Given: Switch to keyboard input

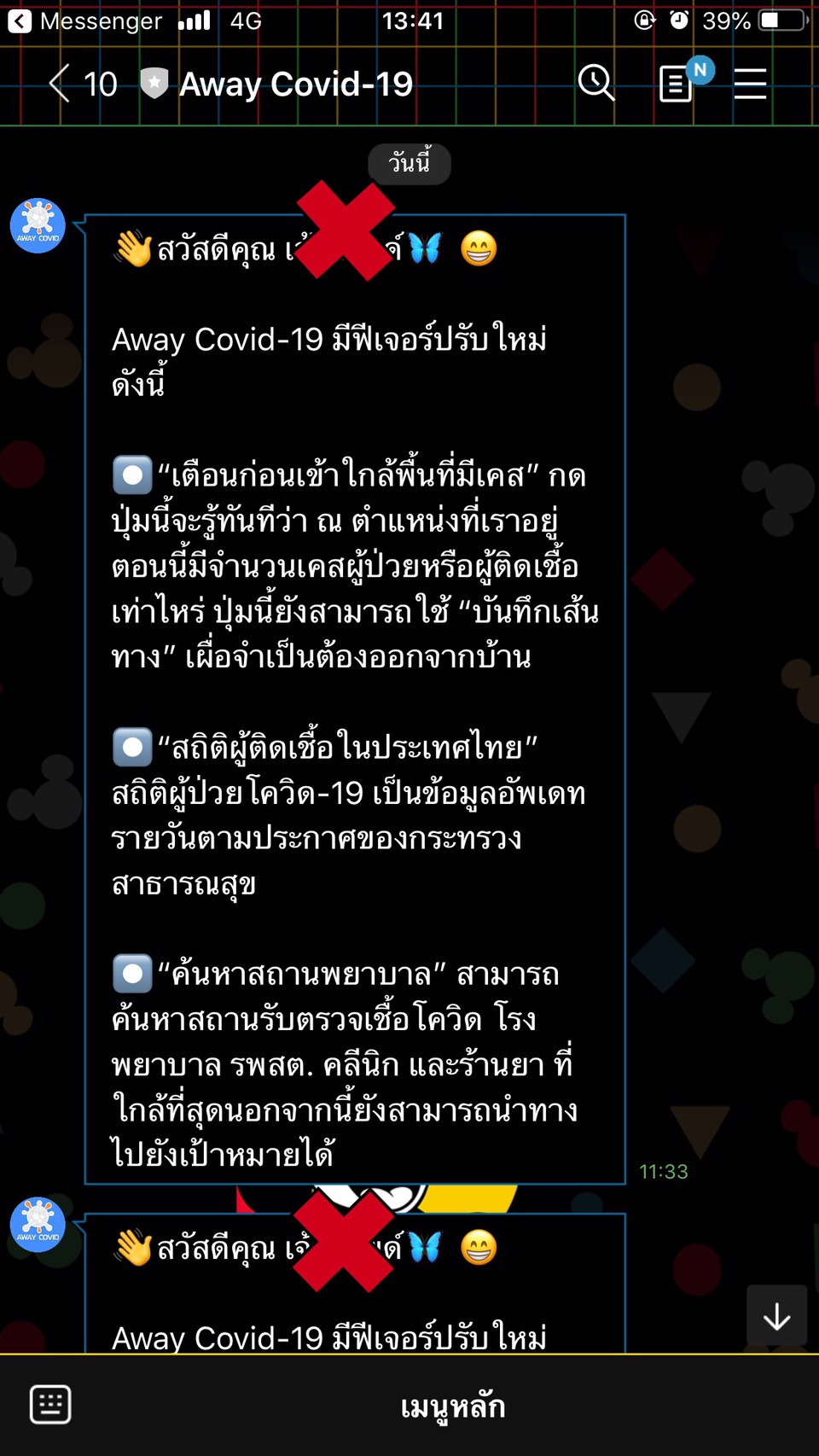Looking at the screenshot, I should point(50,1405).
